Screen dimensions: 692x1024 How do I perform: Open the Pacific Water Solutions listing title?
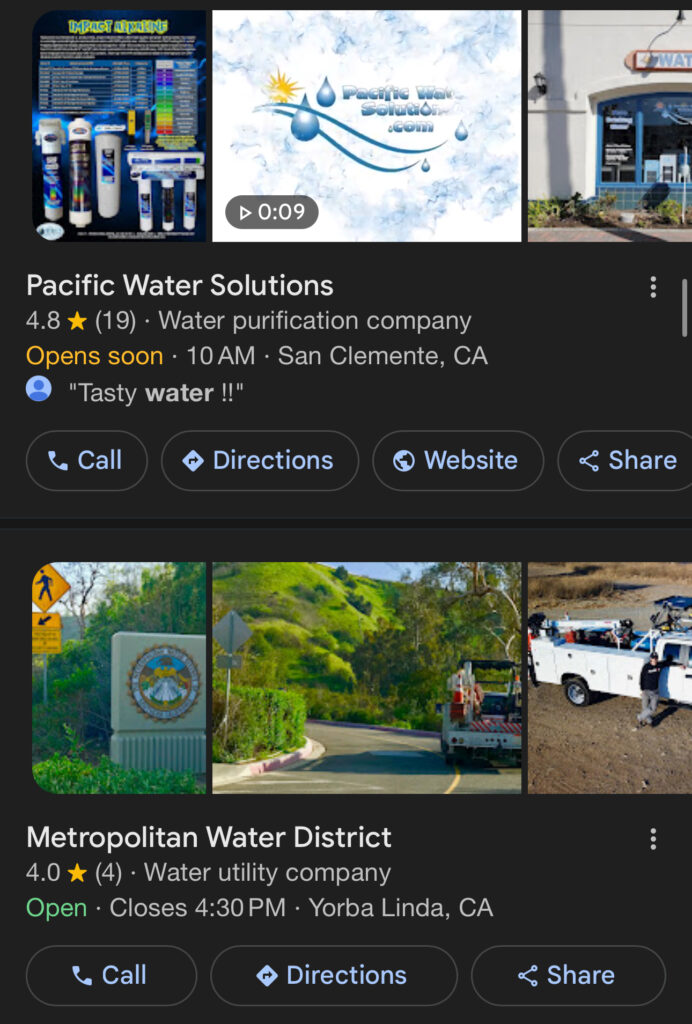click(180, 286)
